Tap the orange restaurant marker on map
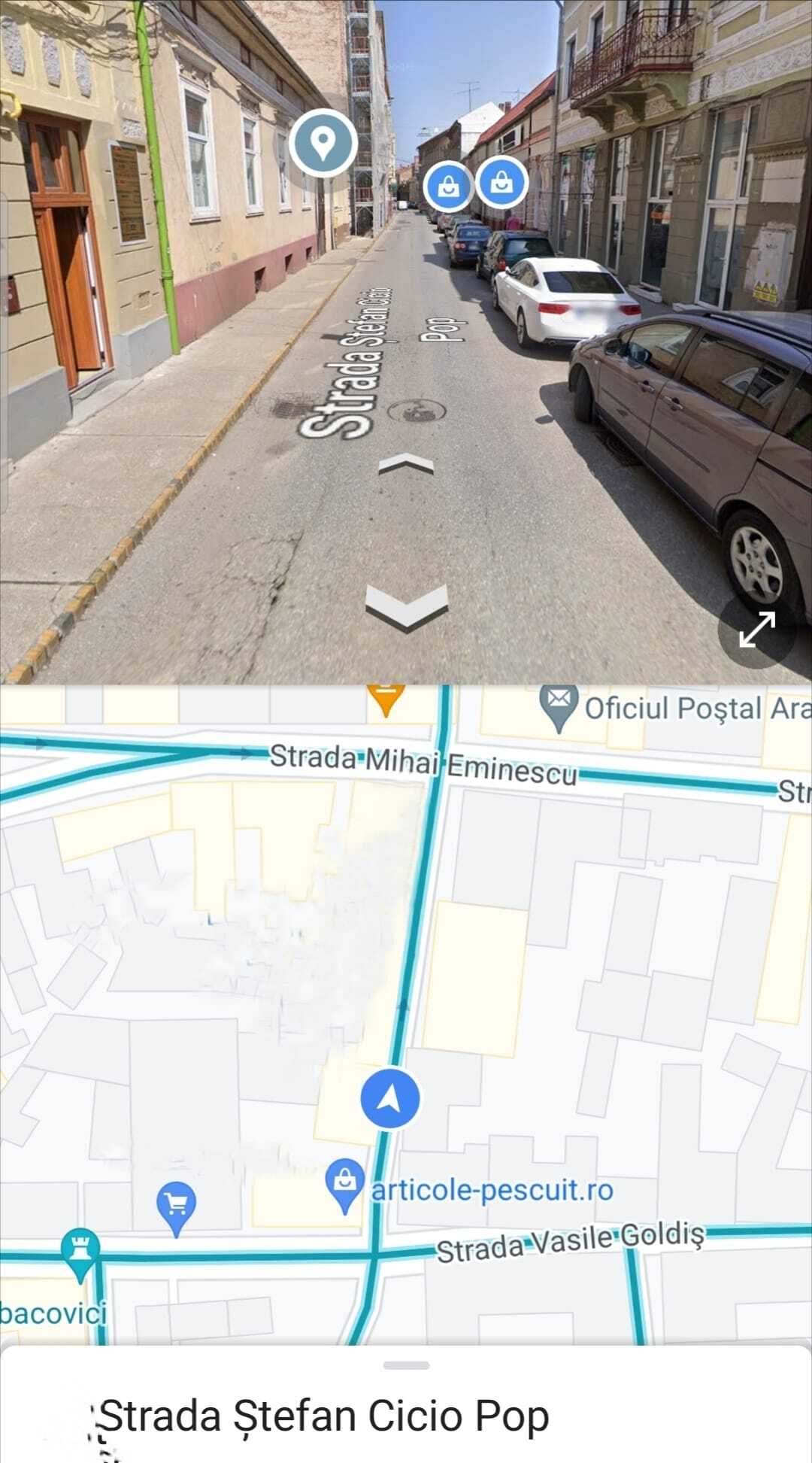812x1463 pixels. pos(386,697)
